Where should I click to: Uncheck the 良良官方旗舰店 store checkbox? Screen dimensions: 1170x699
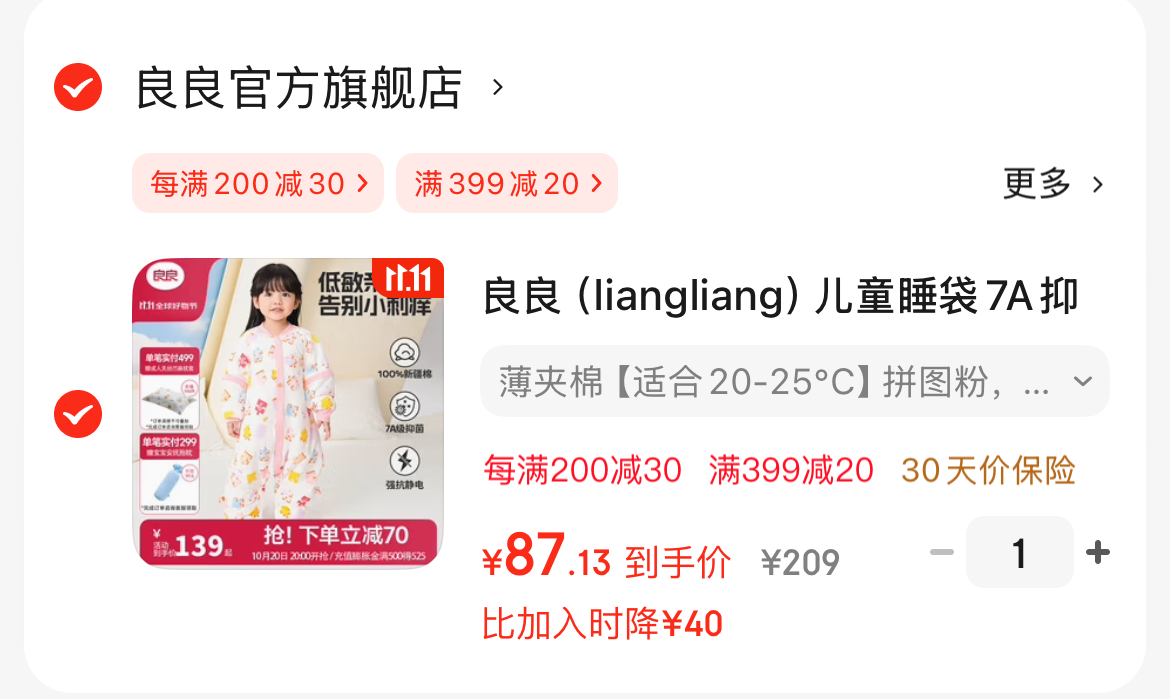coord(78,88)
